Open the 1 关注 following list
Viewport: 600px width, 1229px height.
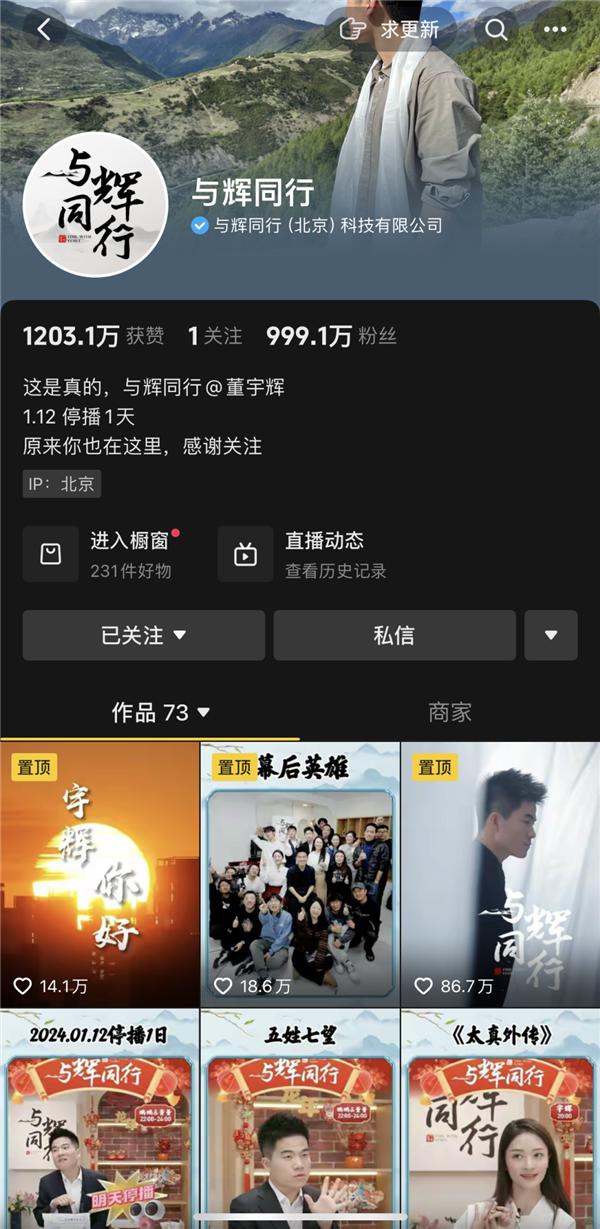(x=215, y=336)
